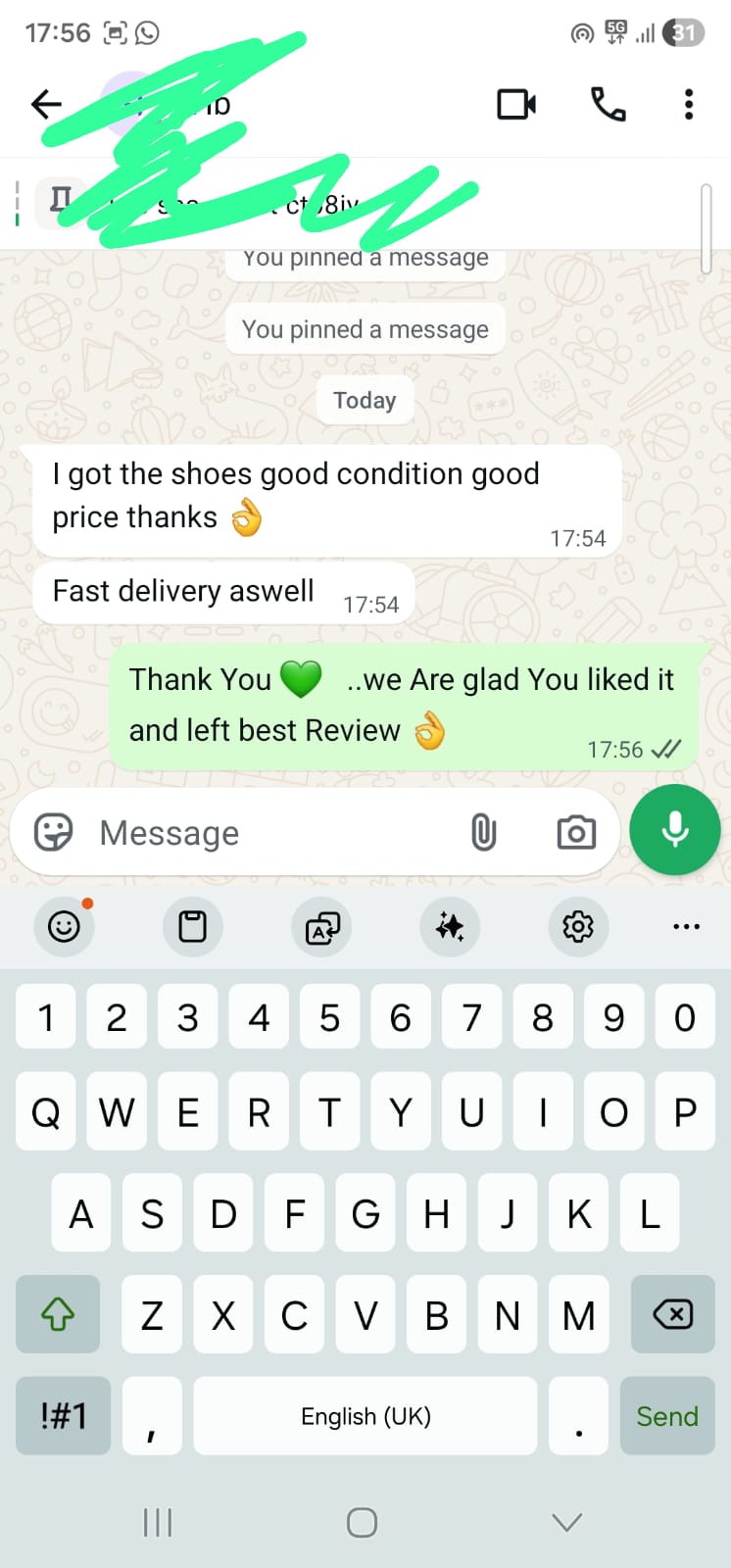Tap the Send key on the keyboard

(x=667, y=1416)
